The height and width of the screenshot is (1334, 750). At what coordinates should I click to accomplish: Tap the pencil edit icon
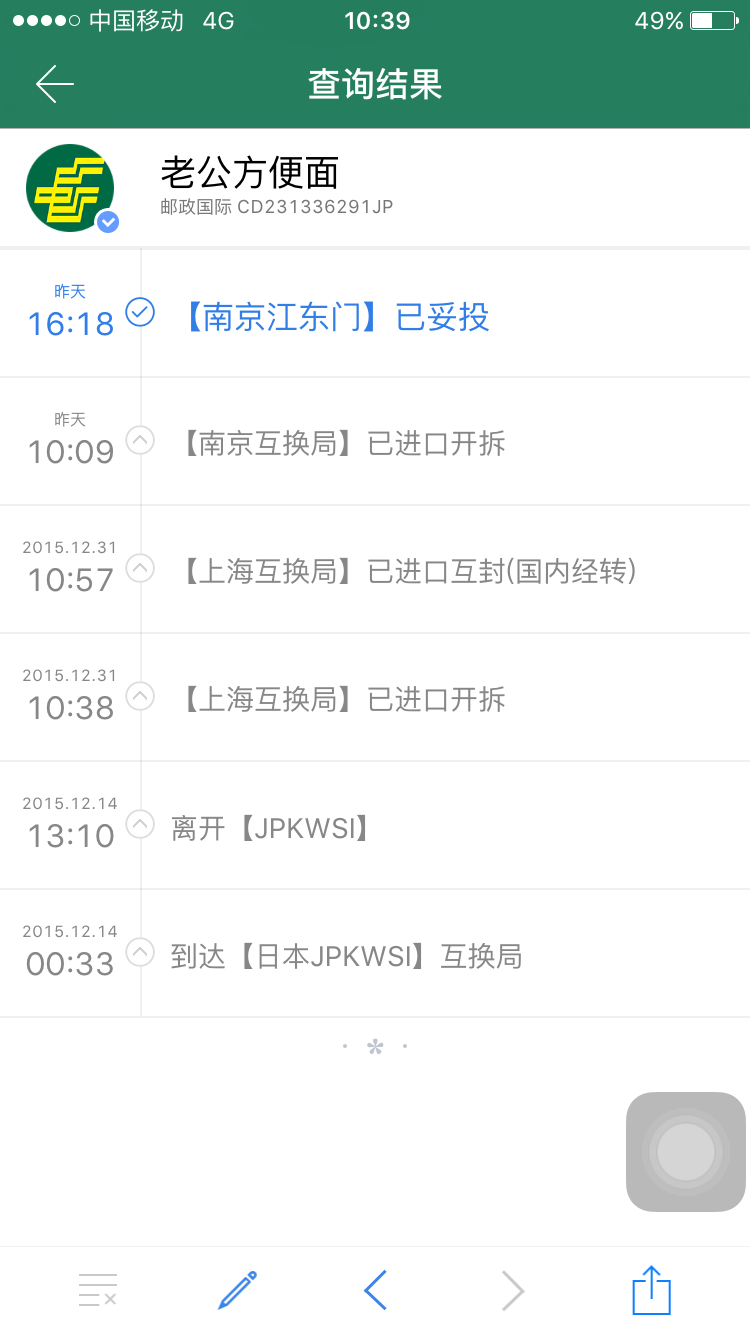click(x=238, y=1290)
